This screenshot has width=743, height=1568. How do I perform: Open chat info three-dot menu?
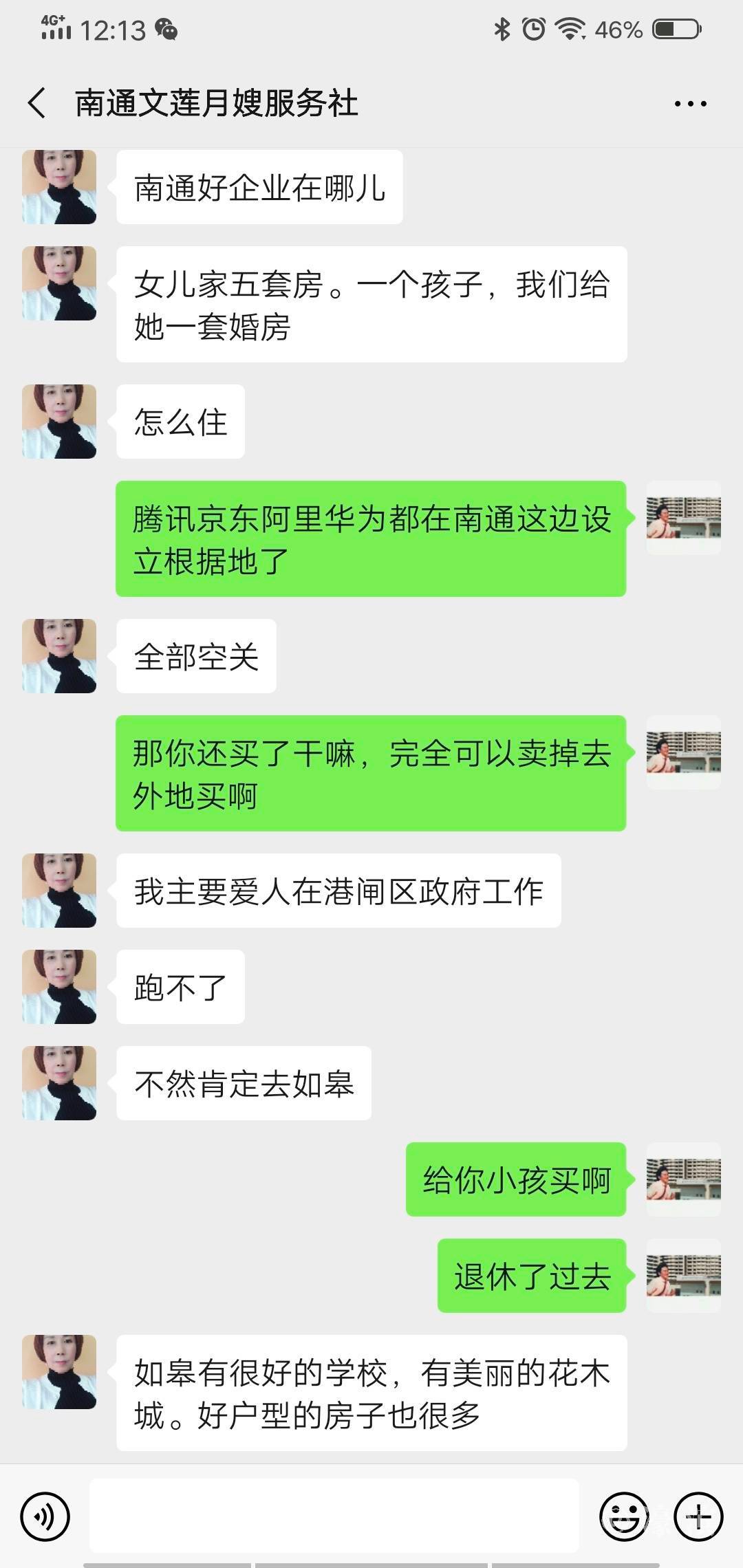[x=690, y=104]
